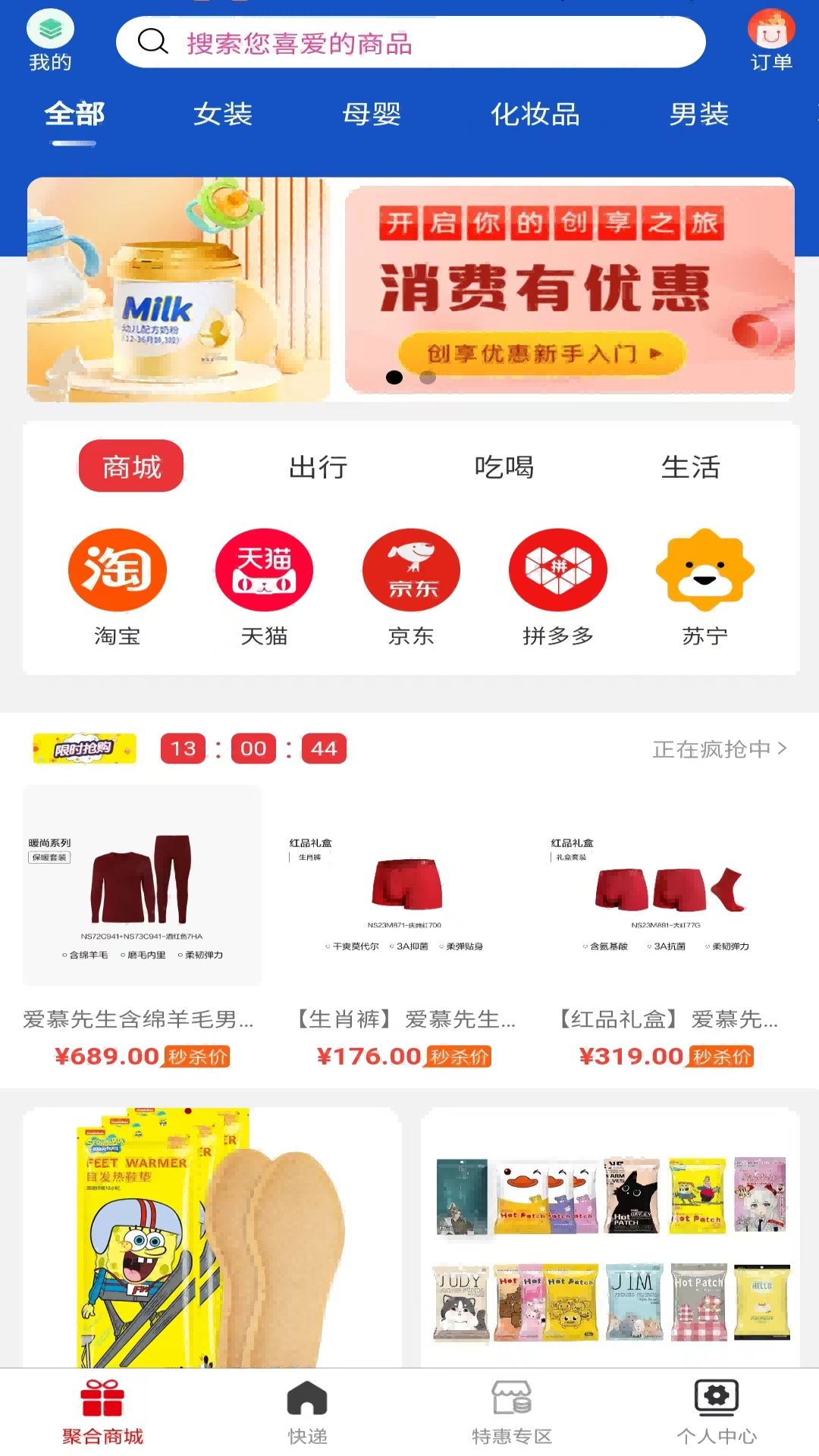Switch to the 出行 category
Screen dimensions: 819x1456
[318, 467]
